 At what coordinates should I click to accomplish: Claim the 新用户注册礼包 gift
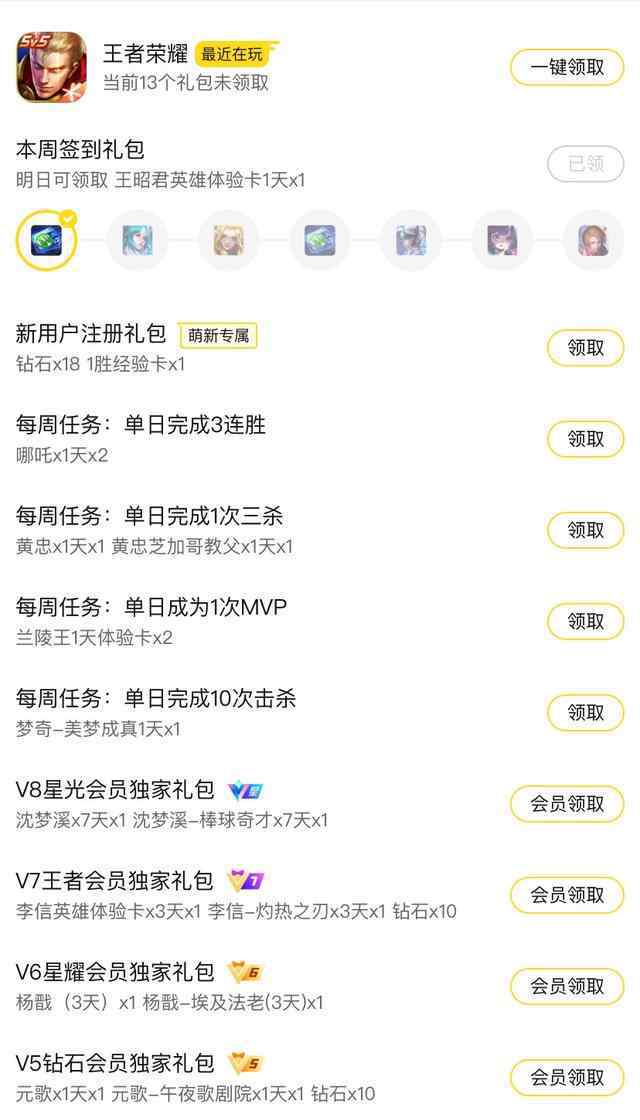point(586,348)
